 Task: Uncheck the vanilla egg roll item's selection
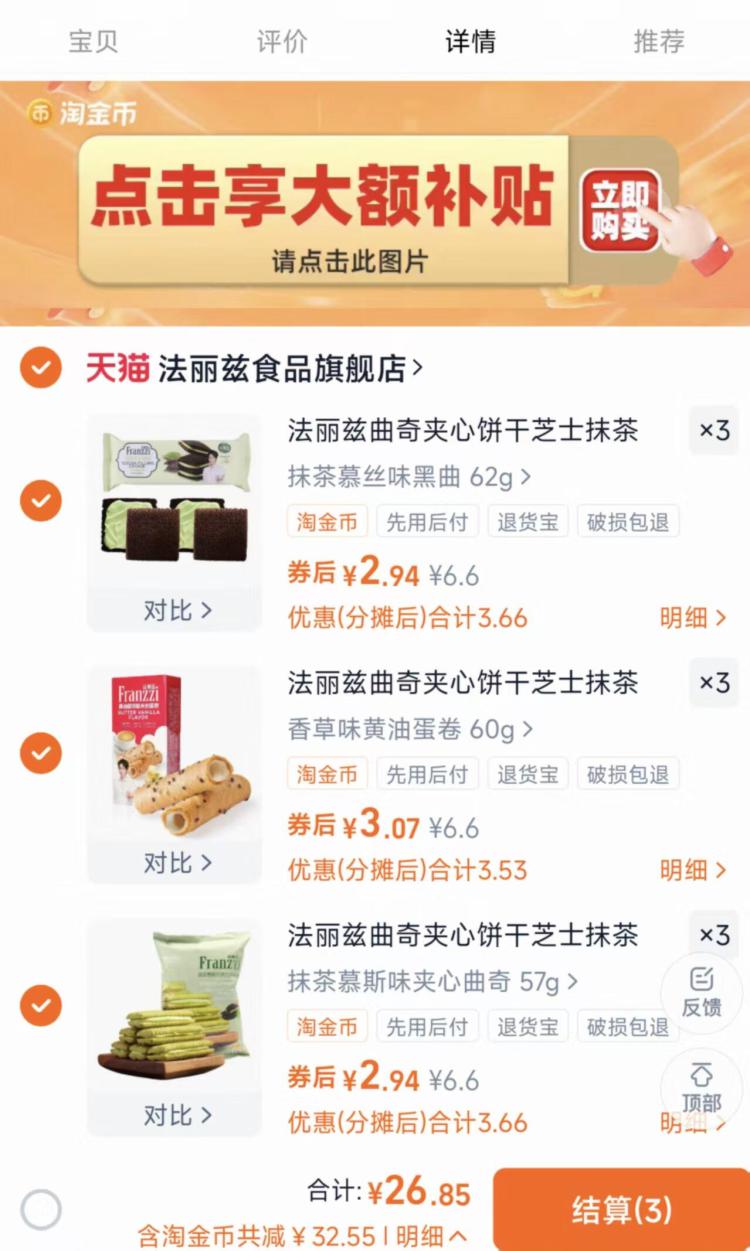click(41, 753)
